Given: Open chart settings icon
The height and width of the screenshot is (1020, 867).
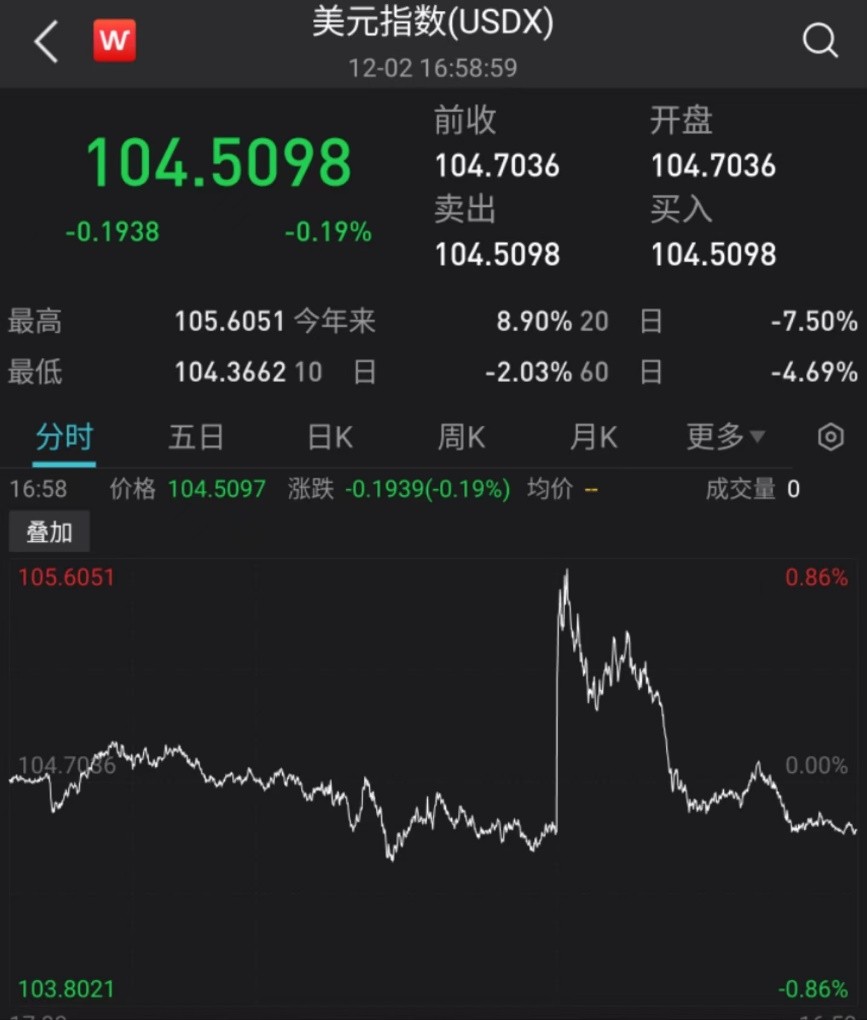Looking at the screenshot, I should point(830,437).
